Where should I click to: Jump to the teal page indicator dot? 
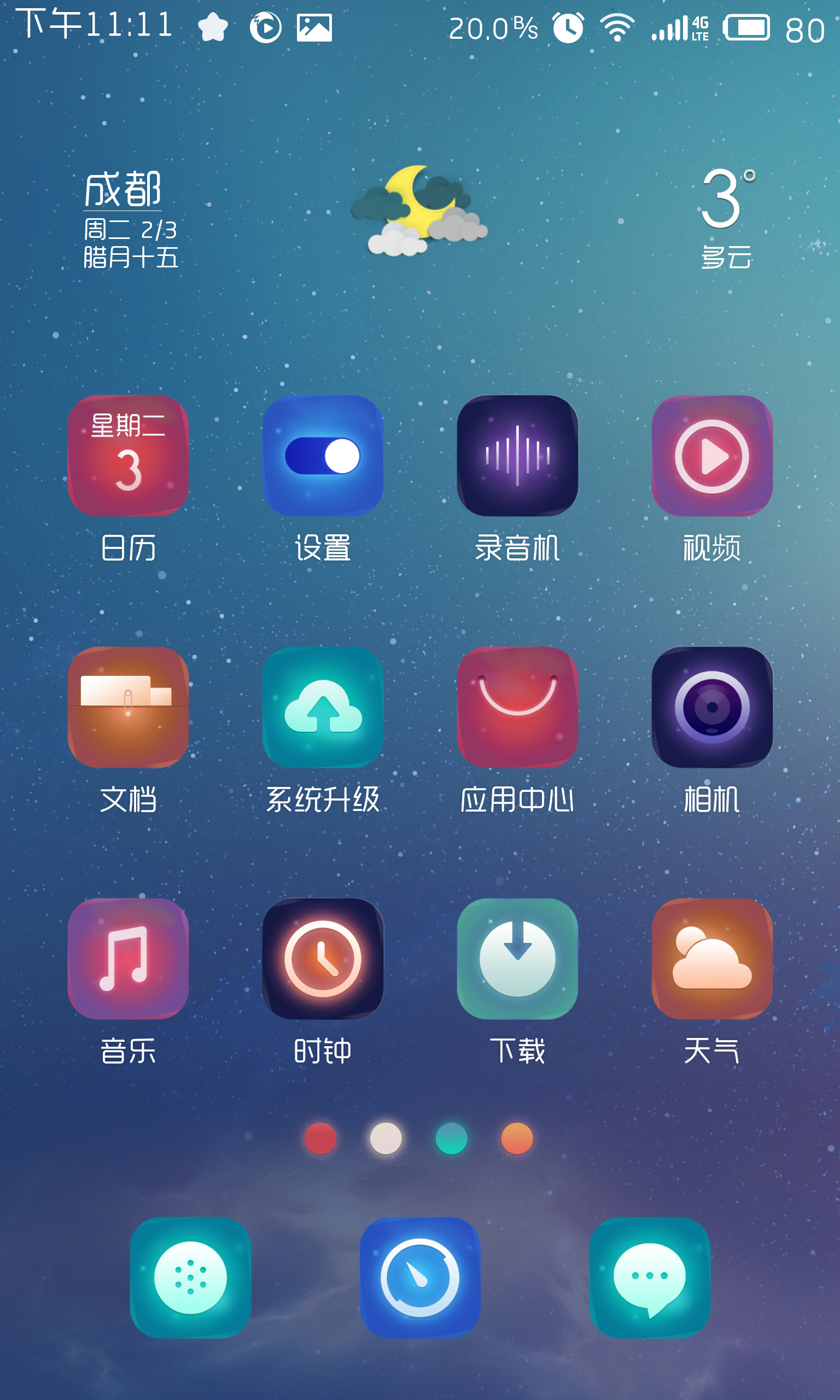tap(452, 1138)
